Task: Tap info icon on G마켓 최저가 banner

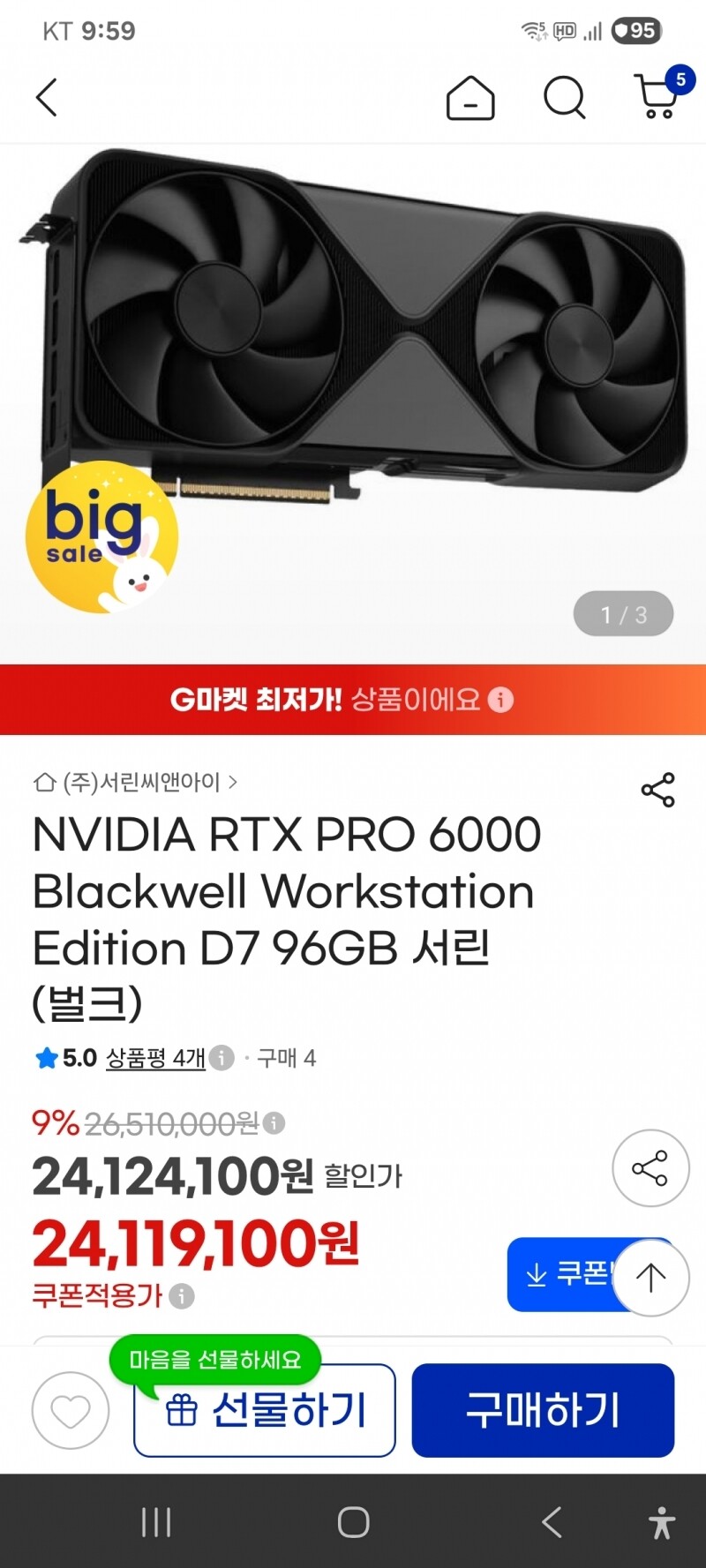Action: click(x=500, y=700)
